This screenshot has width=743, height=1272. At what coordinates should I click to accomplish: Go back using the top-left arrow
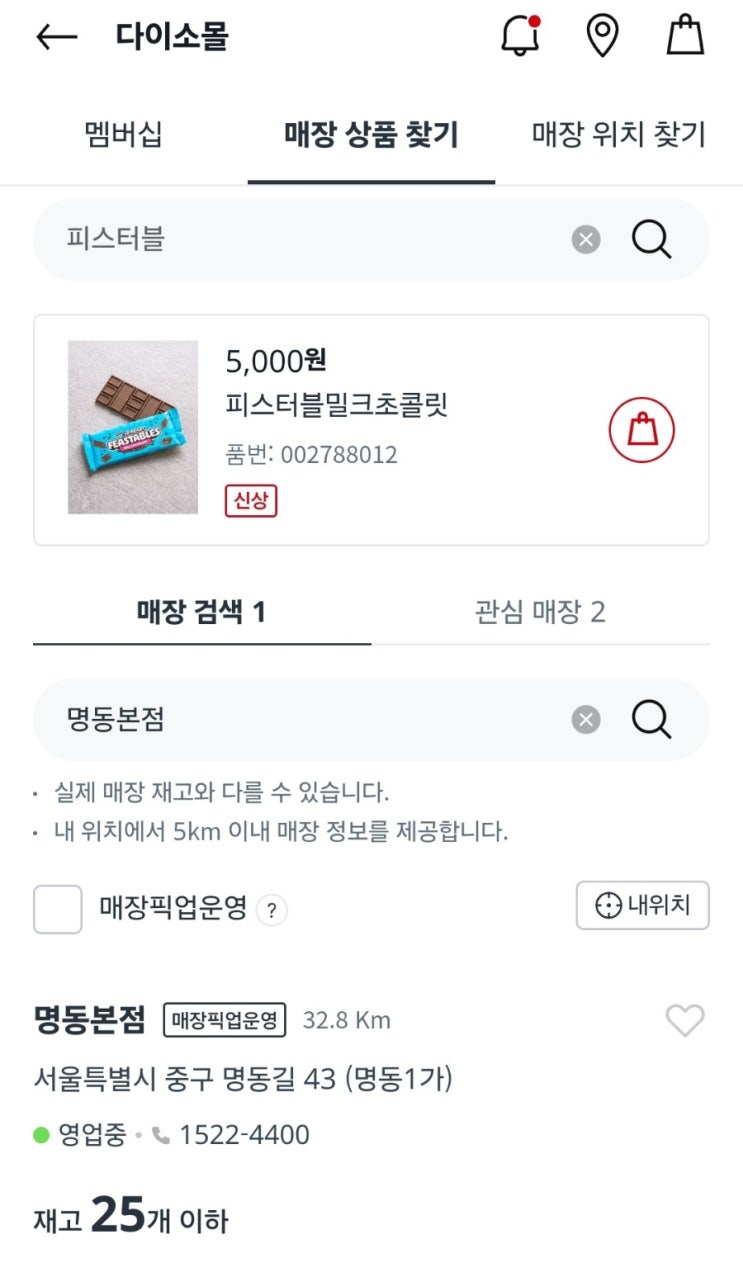click(x=56, y=37)
